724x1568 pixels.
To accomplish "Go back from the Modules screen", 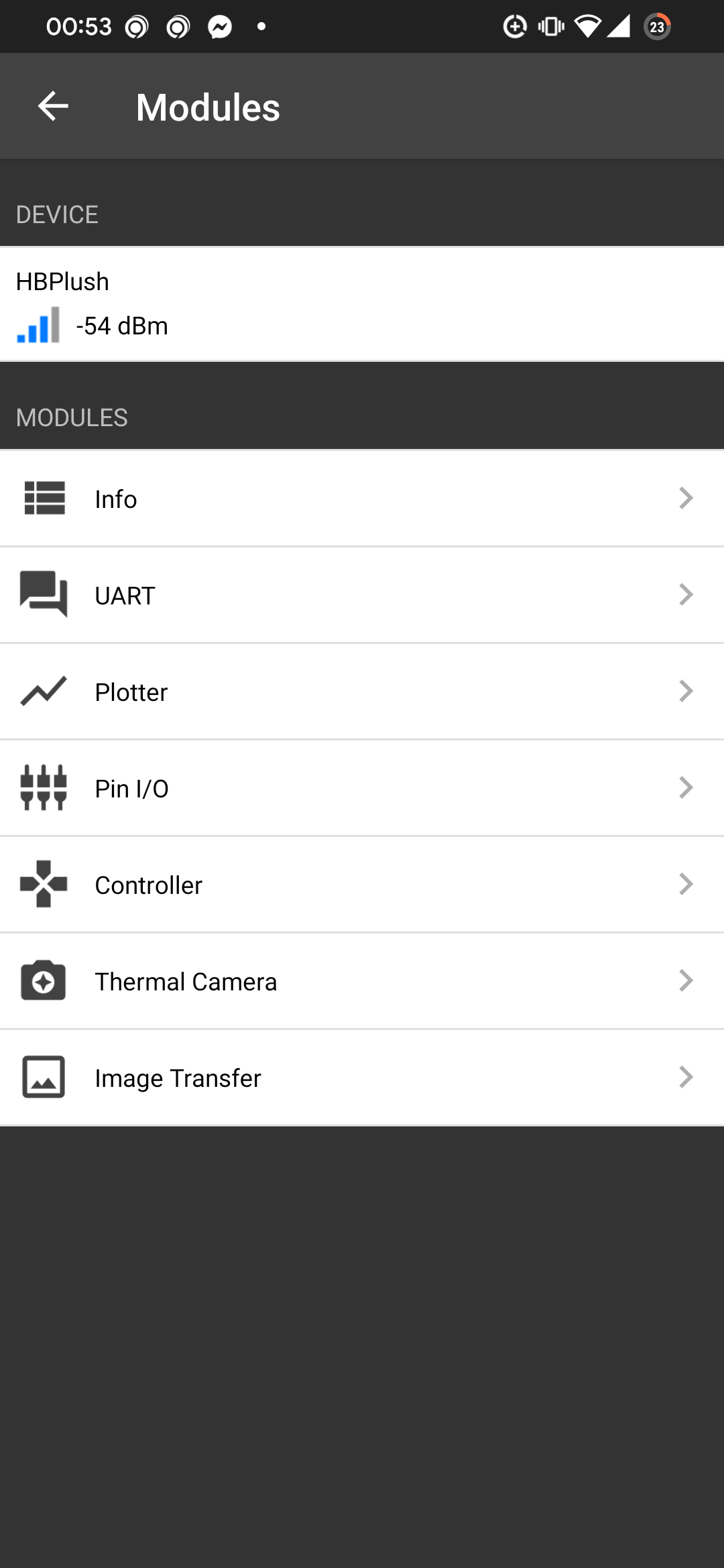I will tap(53, 107).
